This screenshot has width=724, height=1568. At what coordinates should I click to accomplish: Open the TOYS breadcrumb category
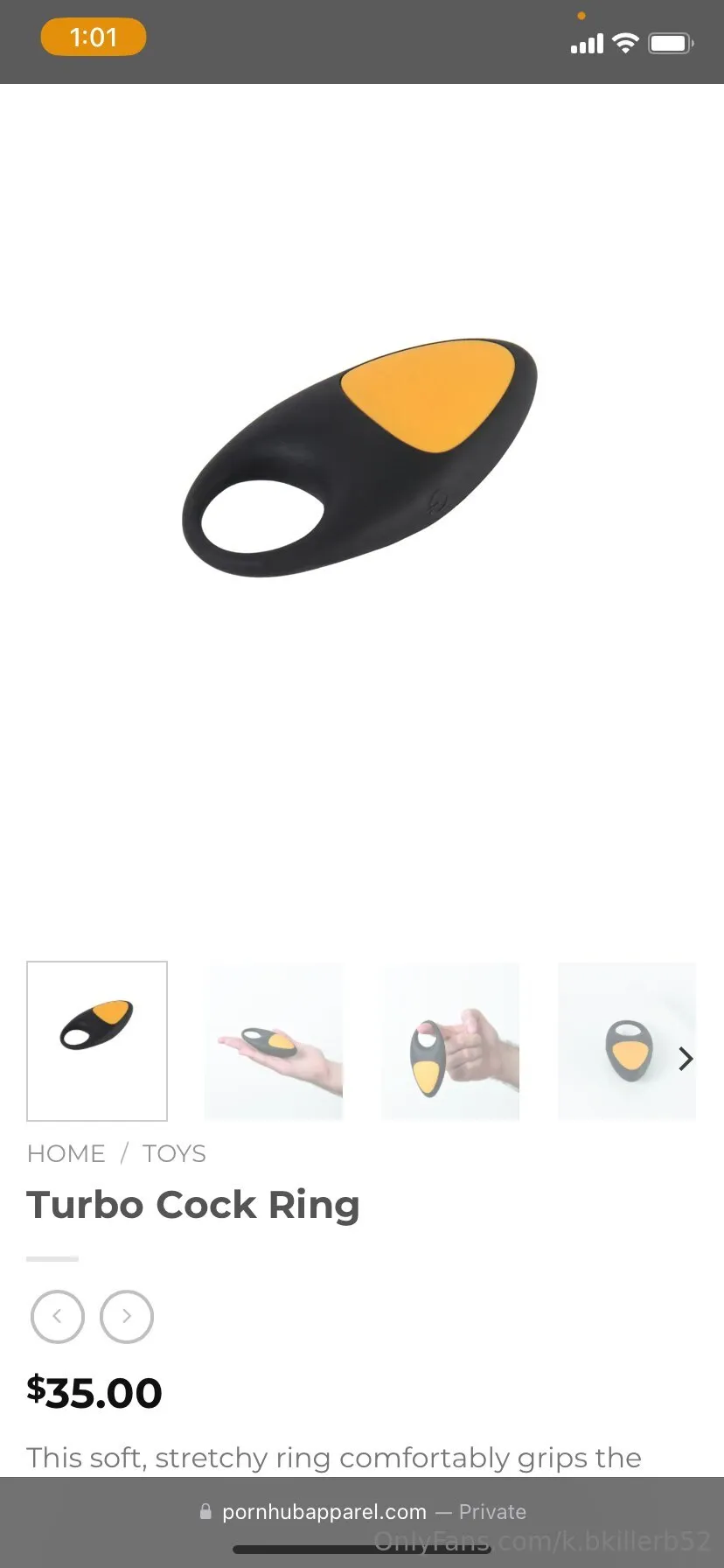click(174, 1153)
